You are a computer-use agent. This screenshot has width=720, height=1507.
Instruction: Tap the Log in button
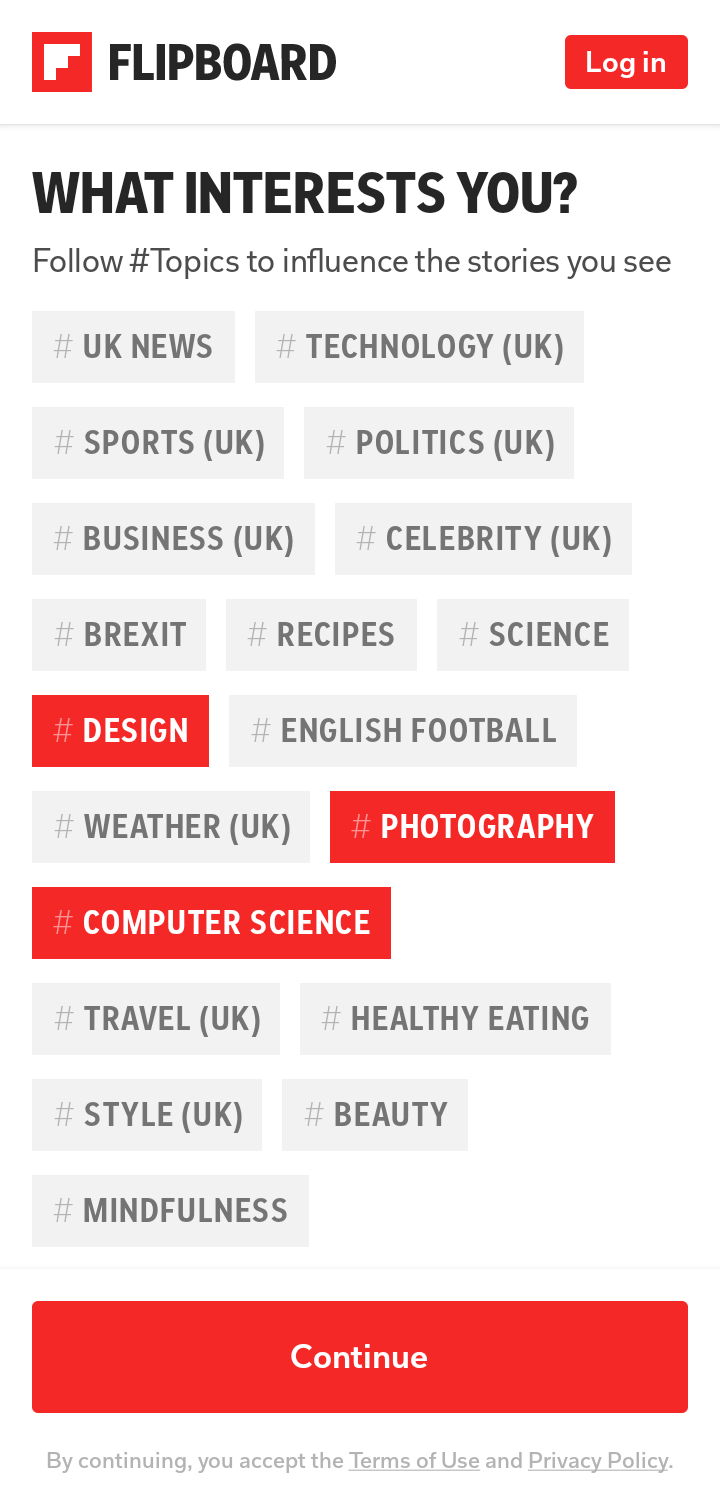(626, 62)
